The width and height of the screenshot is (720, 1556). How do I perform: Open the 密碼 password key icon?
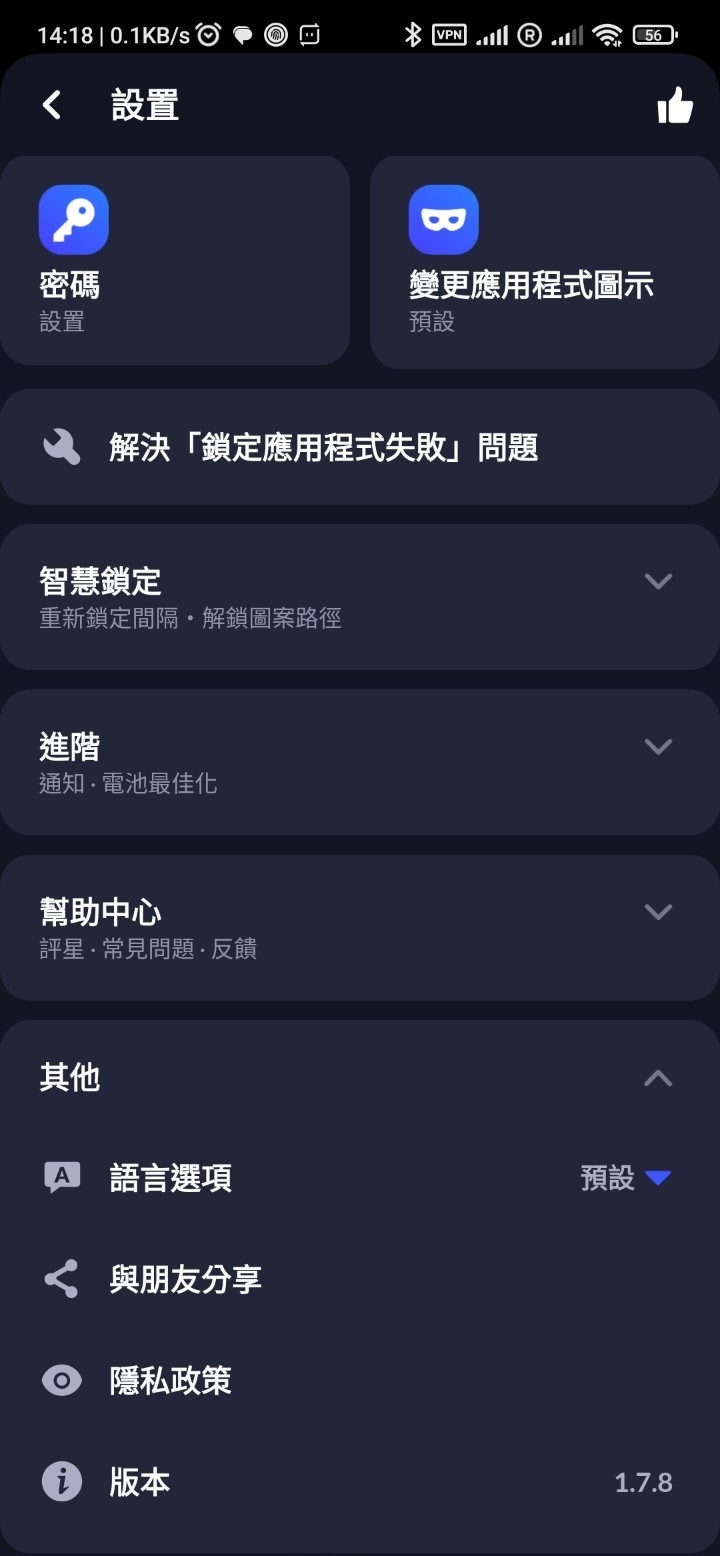pos(73,218)
